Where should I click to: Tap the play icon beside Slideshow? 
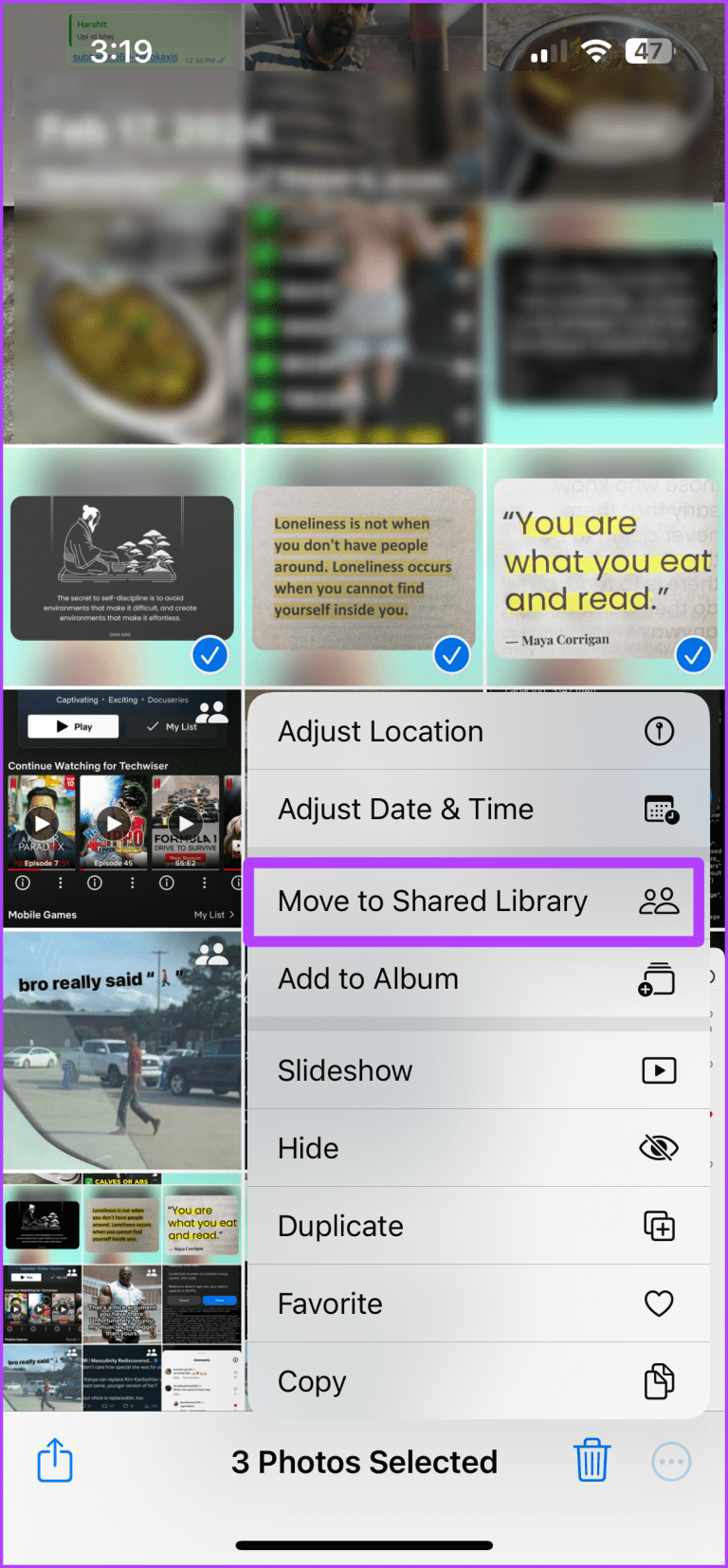pyautogui.click(x=660, y=1069)
